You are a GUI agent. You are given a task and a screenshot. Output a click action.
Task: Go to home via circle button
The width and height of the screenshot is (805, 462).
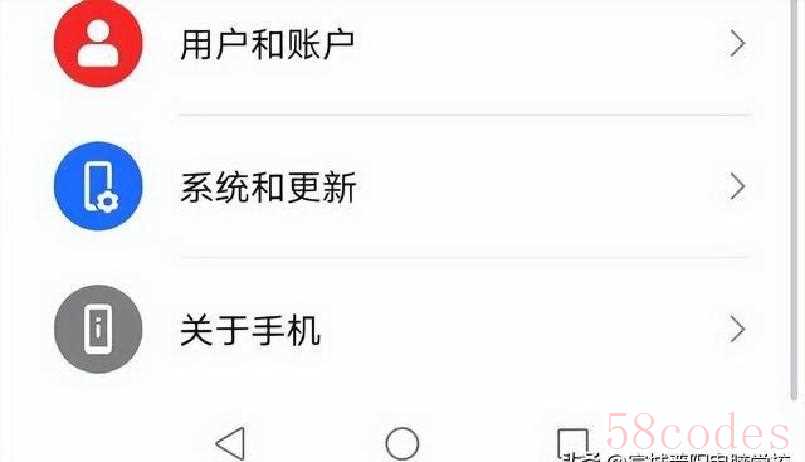[402, 443]
